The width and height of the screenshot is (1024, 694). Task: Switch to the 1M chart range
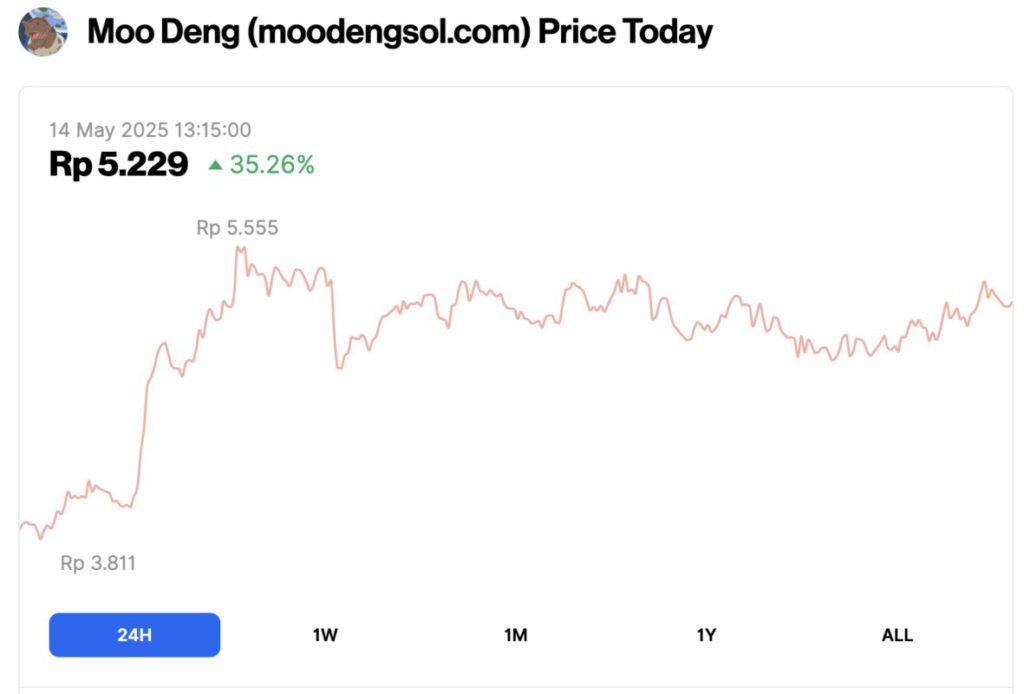(x=515, y=635)
